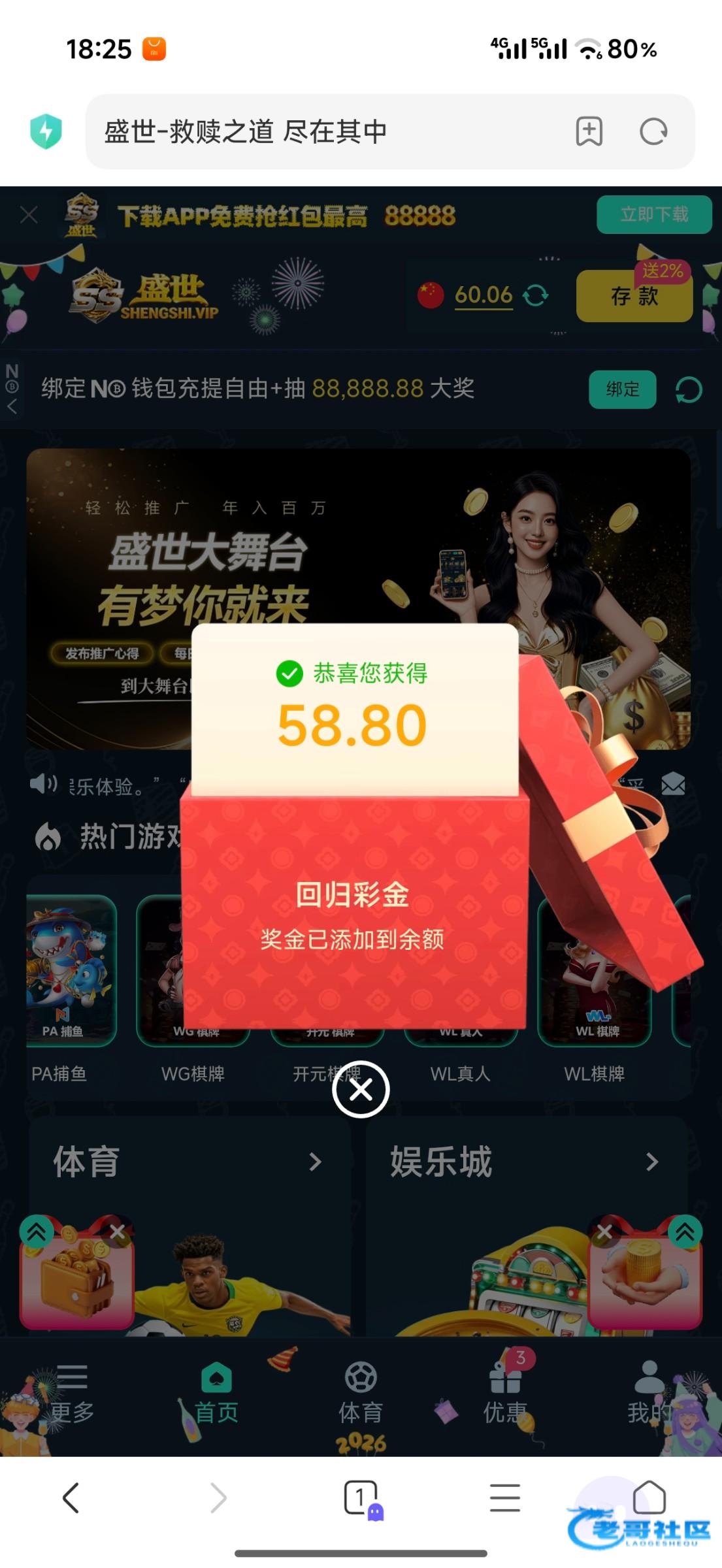Refresh the 60.06 balance

[x=536, y=295]
